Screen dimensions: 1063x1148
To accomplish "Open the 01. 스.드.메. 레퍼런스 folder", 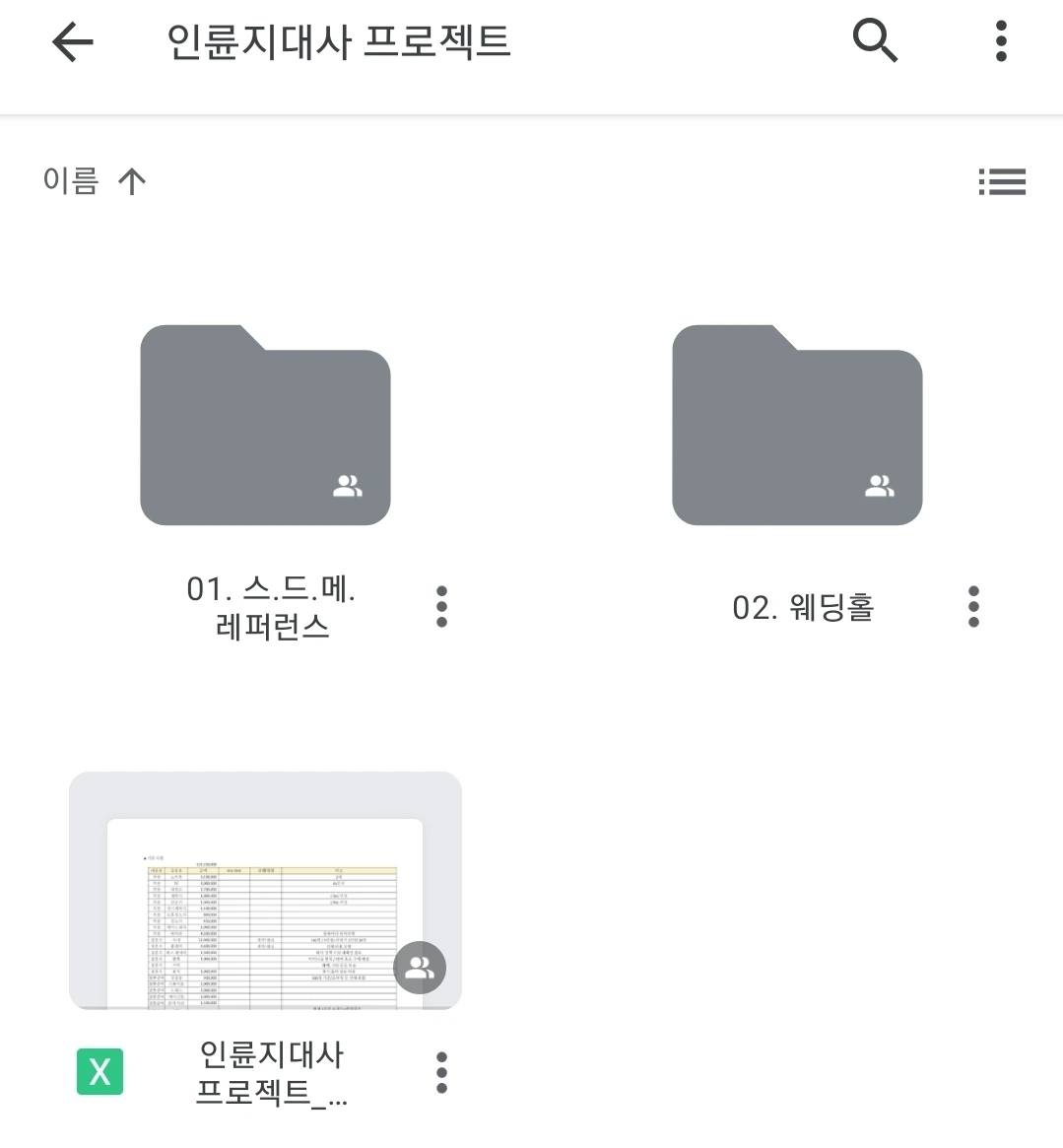I will click(265, 426).
